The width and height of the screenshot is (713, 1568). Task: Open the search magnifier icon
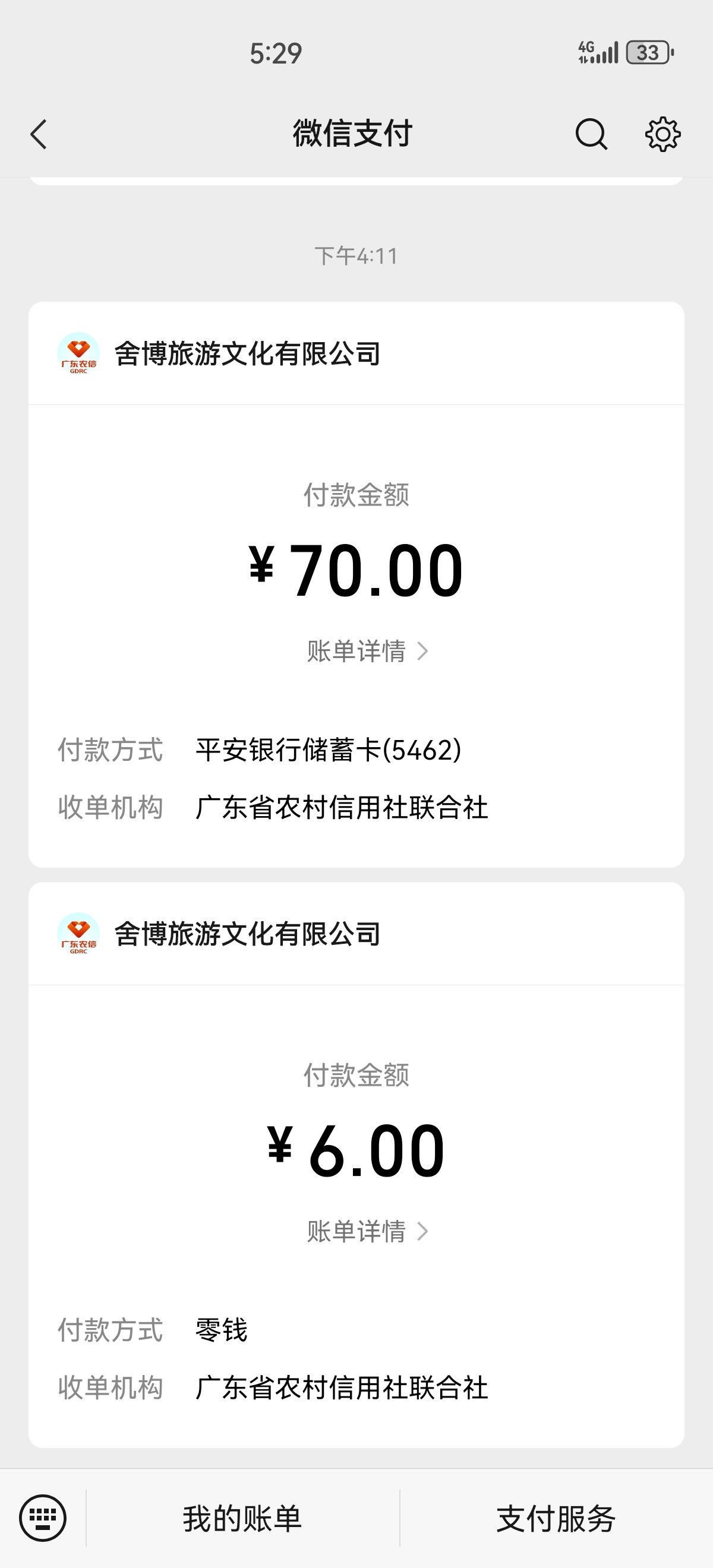coord(591,134)
